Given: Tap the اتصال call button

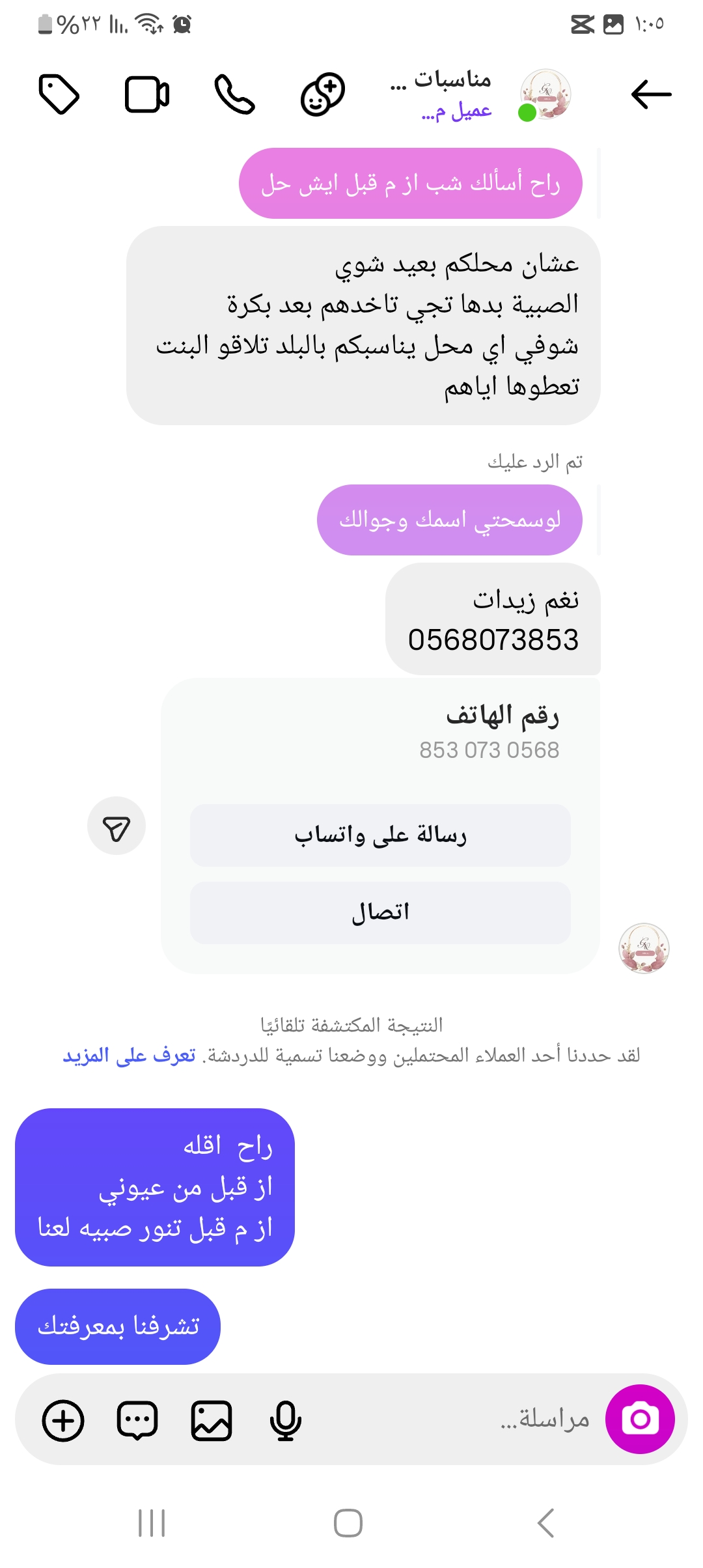Looking at the screenshot, I should pyautogui.click(x=380, y=912).
